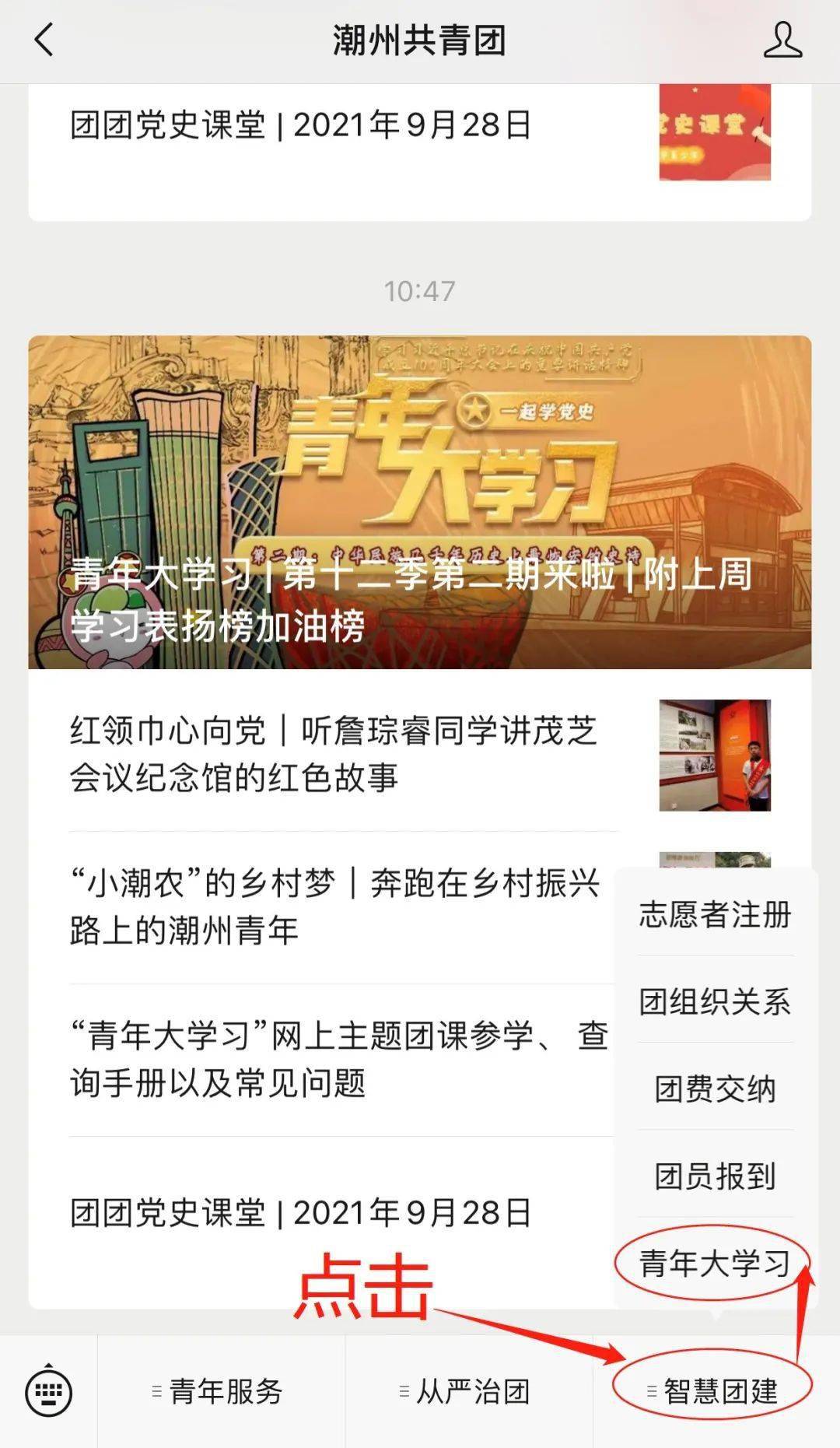Select 团组织关系 option
840x1448 pixels.
coord(715,1002)
